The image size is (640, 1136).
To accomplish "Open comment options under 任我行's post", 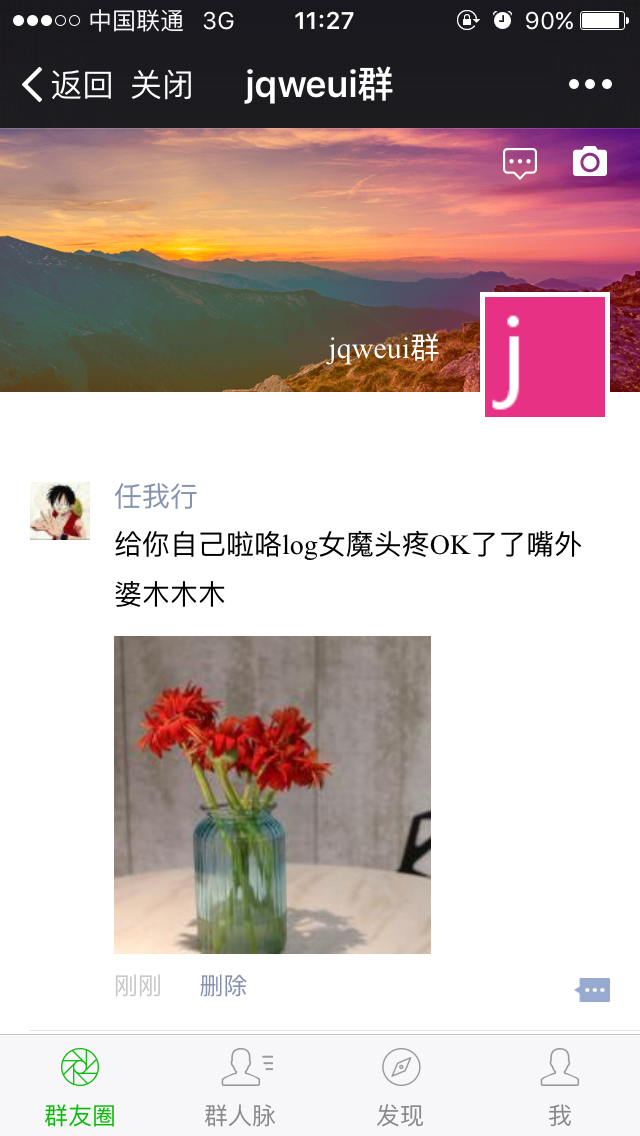I will [x=593, y=990].
